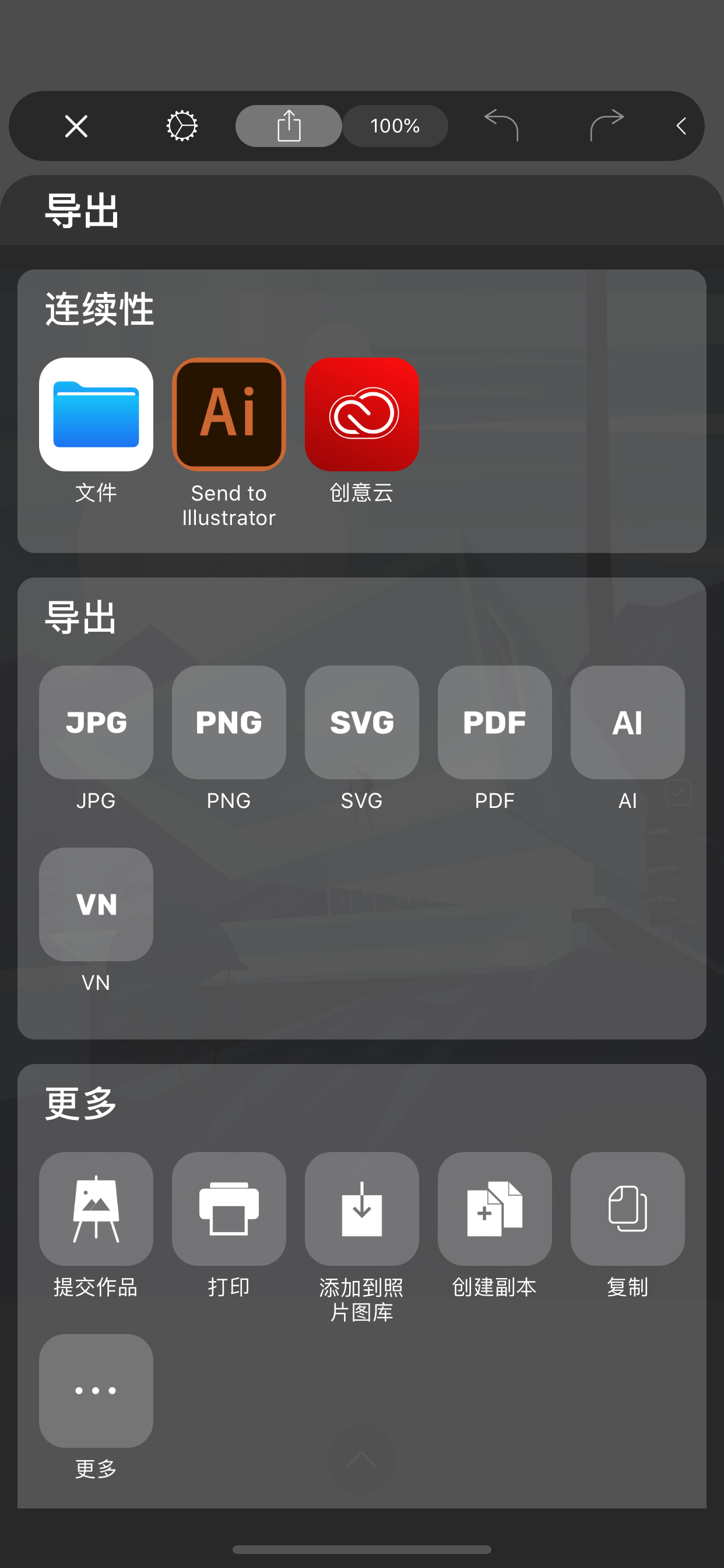Tap the 100% zoom level button

[395, 126]
